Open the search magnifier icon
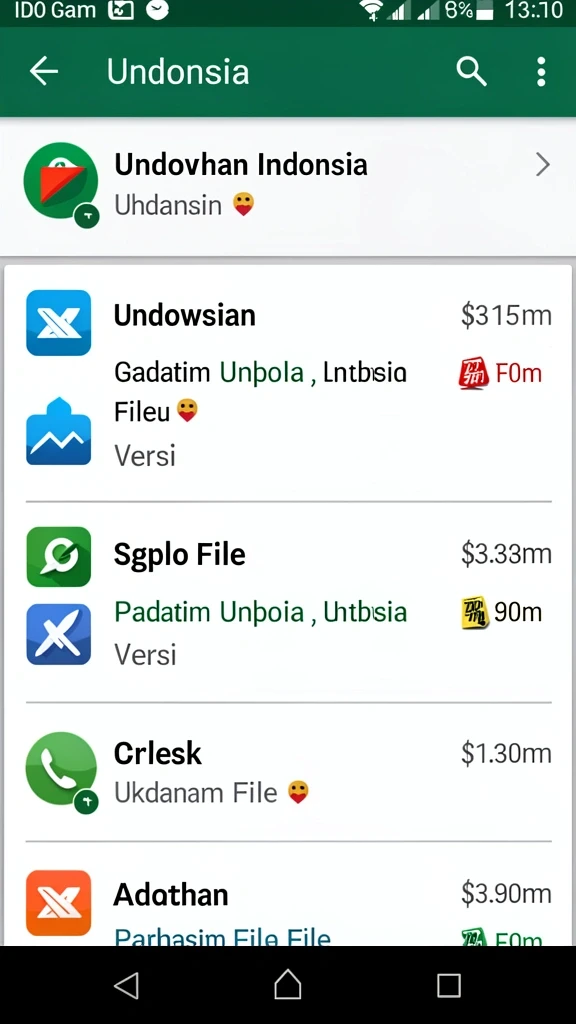 point(471,71)
